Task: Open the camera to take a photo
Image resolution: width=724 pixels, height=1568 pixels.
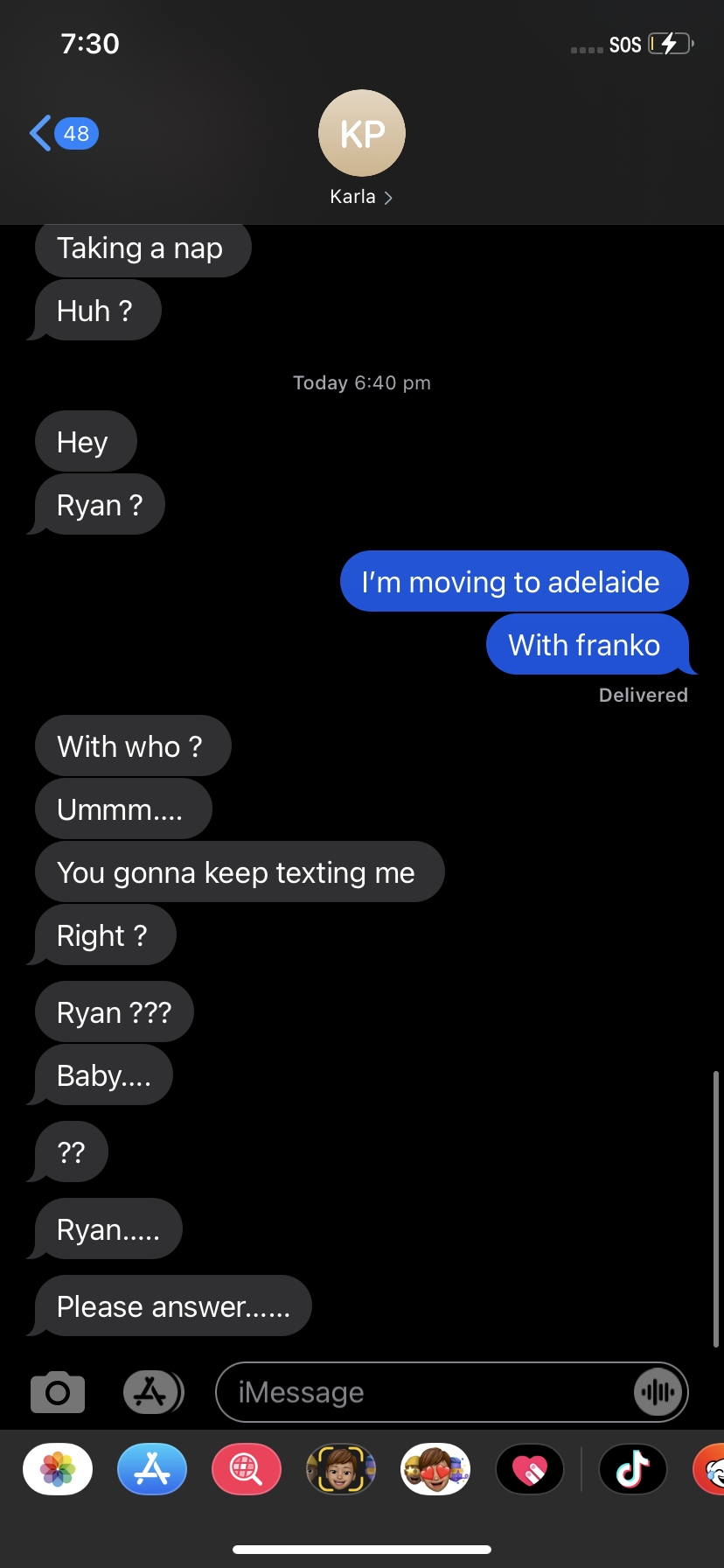Action: point(58,1392)
